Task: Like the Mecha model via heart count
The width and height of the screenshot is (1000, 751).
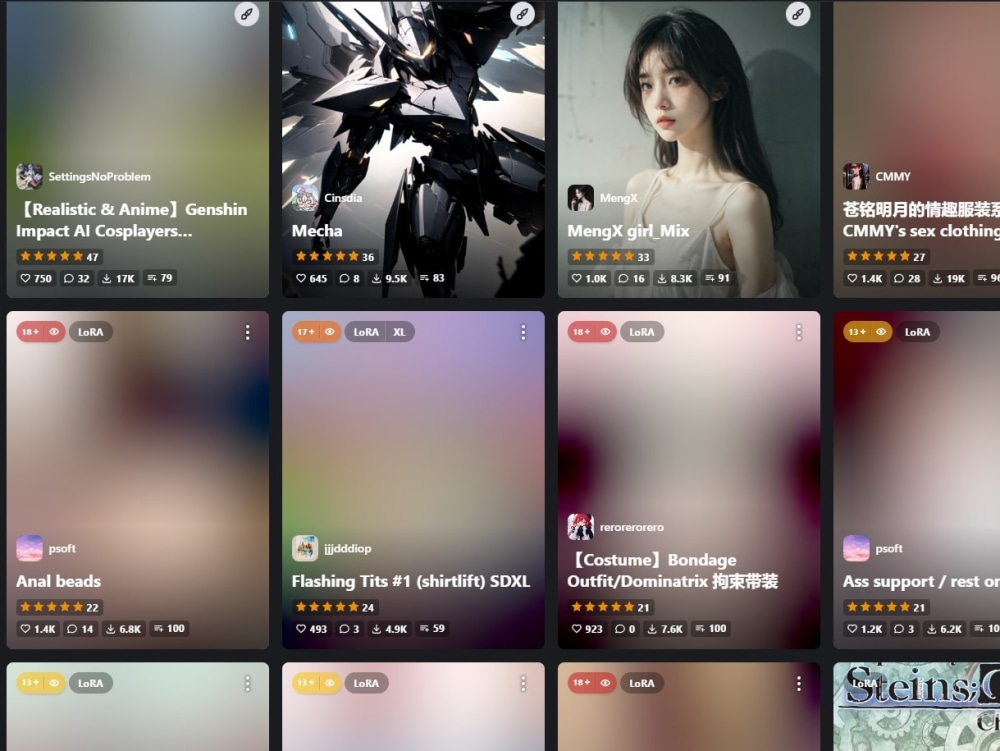Action: click(x=311, y=278)
